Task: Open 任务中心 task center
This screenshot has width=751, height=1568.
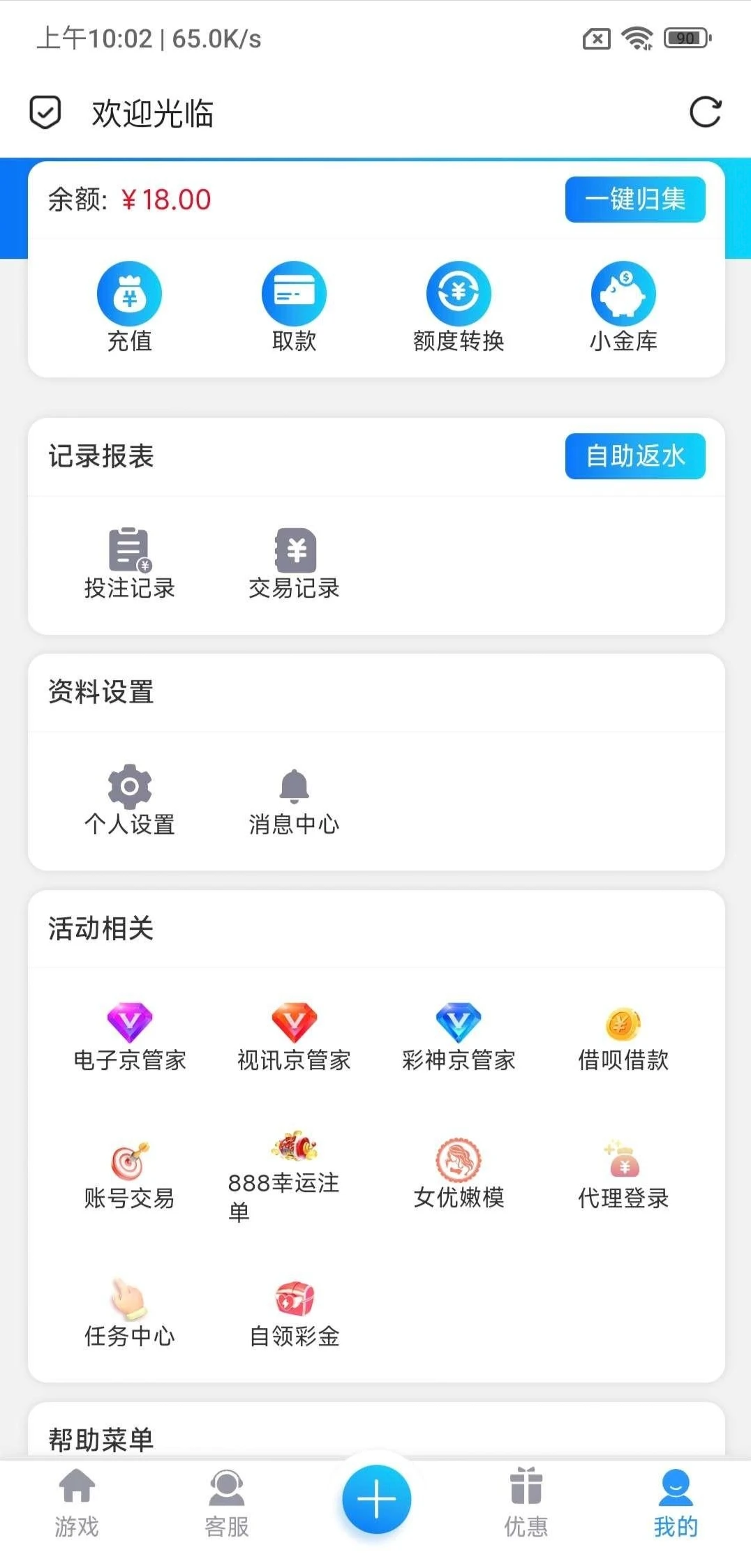Action: pyautogui.click(x=129, y=1313)
